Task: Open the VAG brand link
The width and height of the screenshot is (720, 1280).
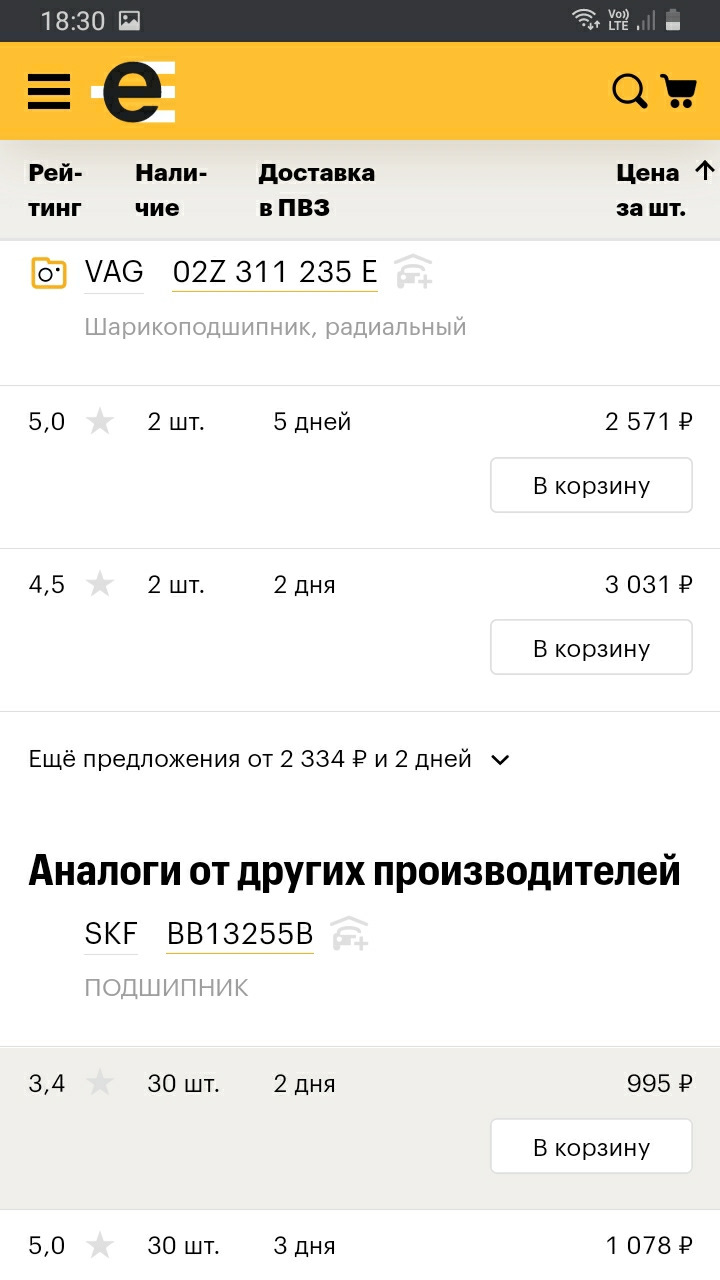Action: 113,271
